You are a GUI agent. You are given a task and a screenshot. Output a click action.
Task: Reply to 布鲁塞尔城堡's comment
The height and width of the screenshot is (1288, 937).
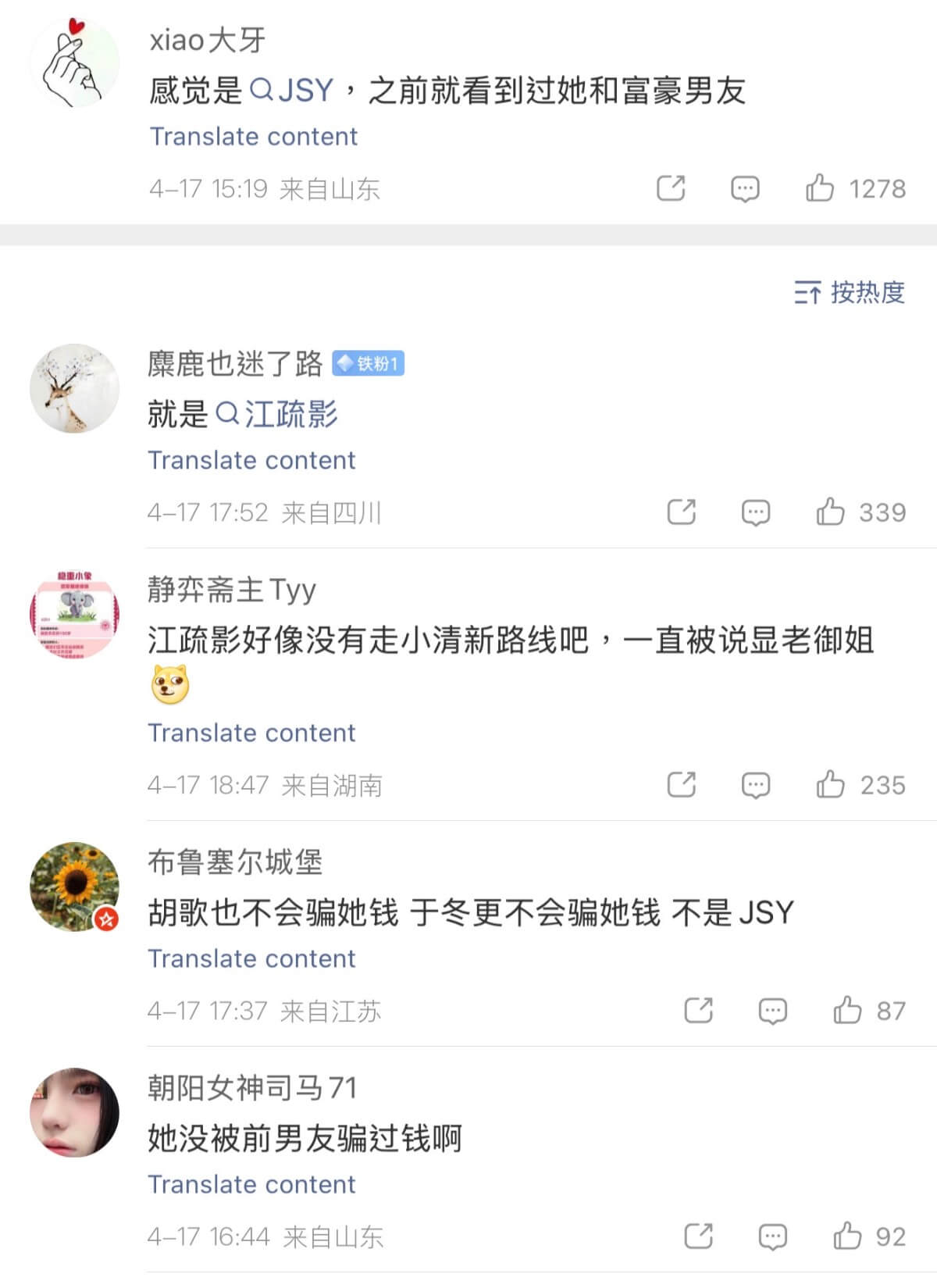point(772,1011)
